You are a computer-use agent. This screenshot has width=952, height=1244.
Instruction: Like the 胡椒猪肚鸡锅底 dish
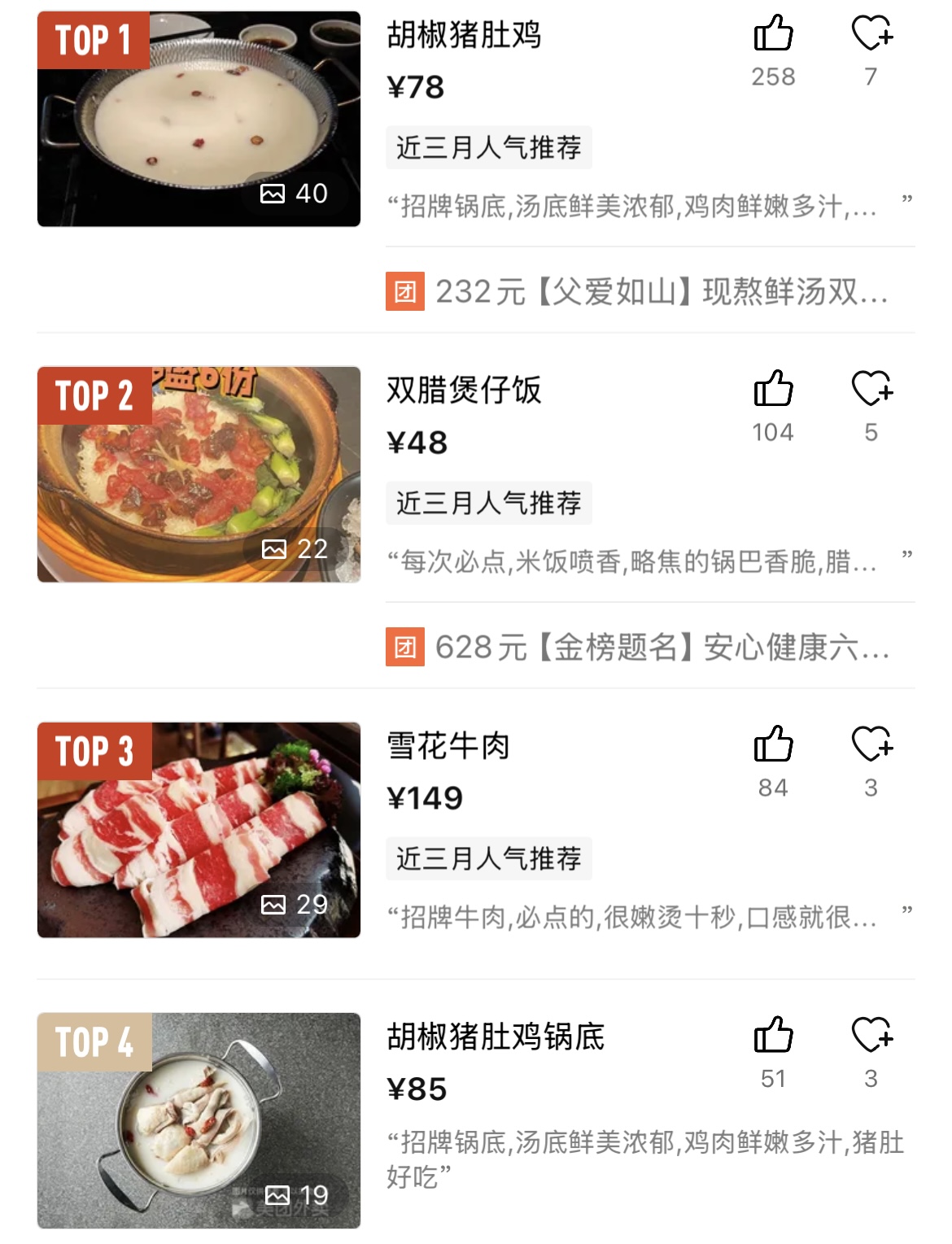[x=773, y=1036]
